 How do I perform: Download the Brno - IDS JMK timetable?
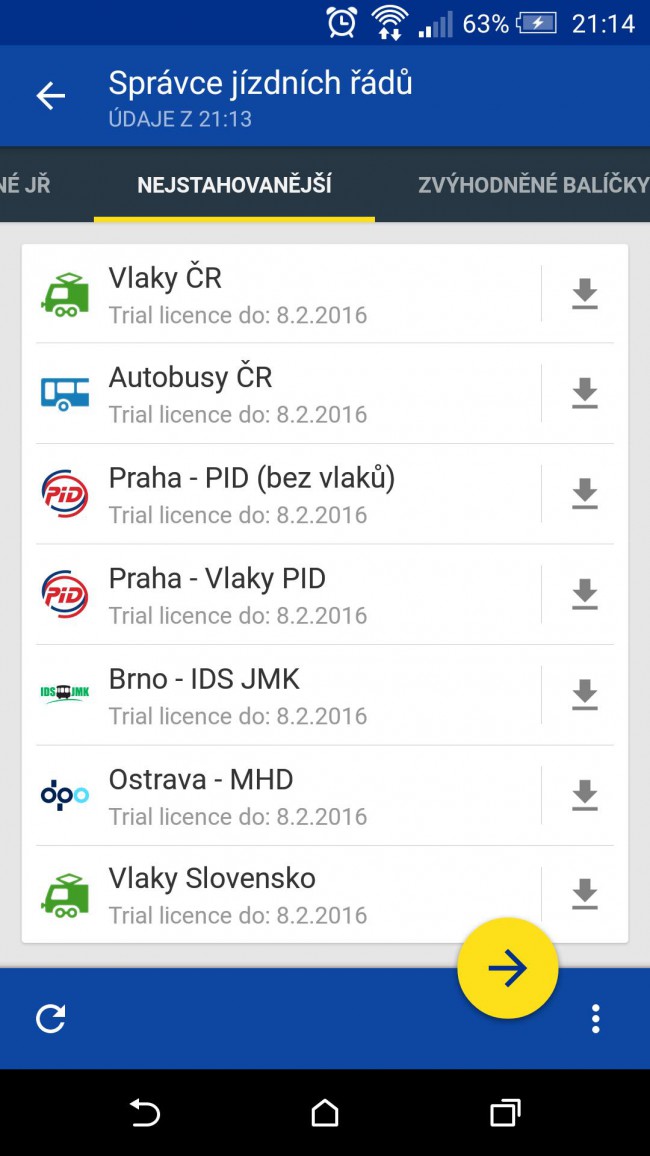pyautogui.click(x=585, y=694)
